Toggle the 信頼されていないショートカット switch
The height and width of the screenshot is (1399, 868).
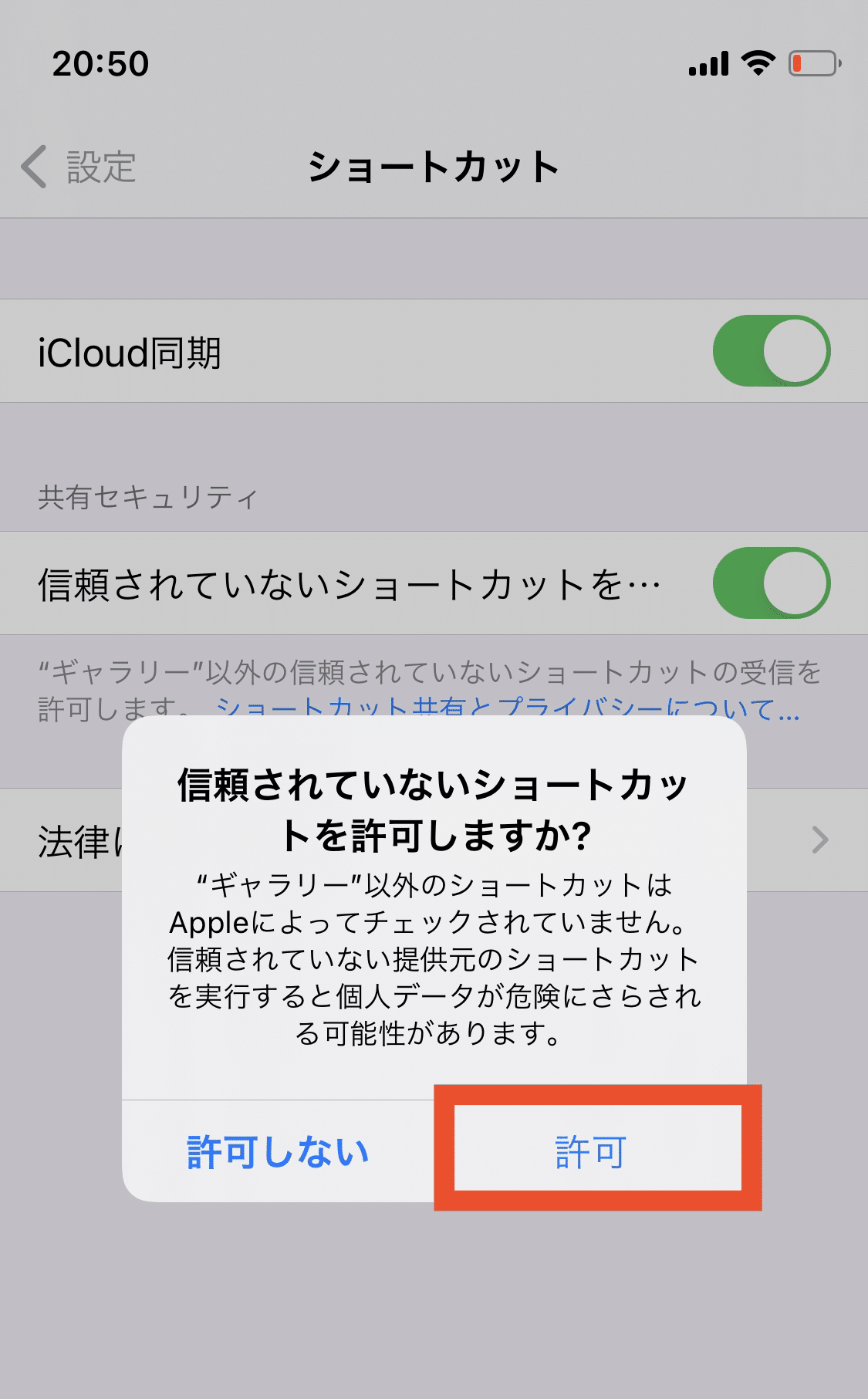coord(771,583)
